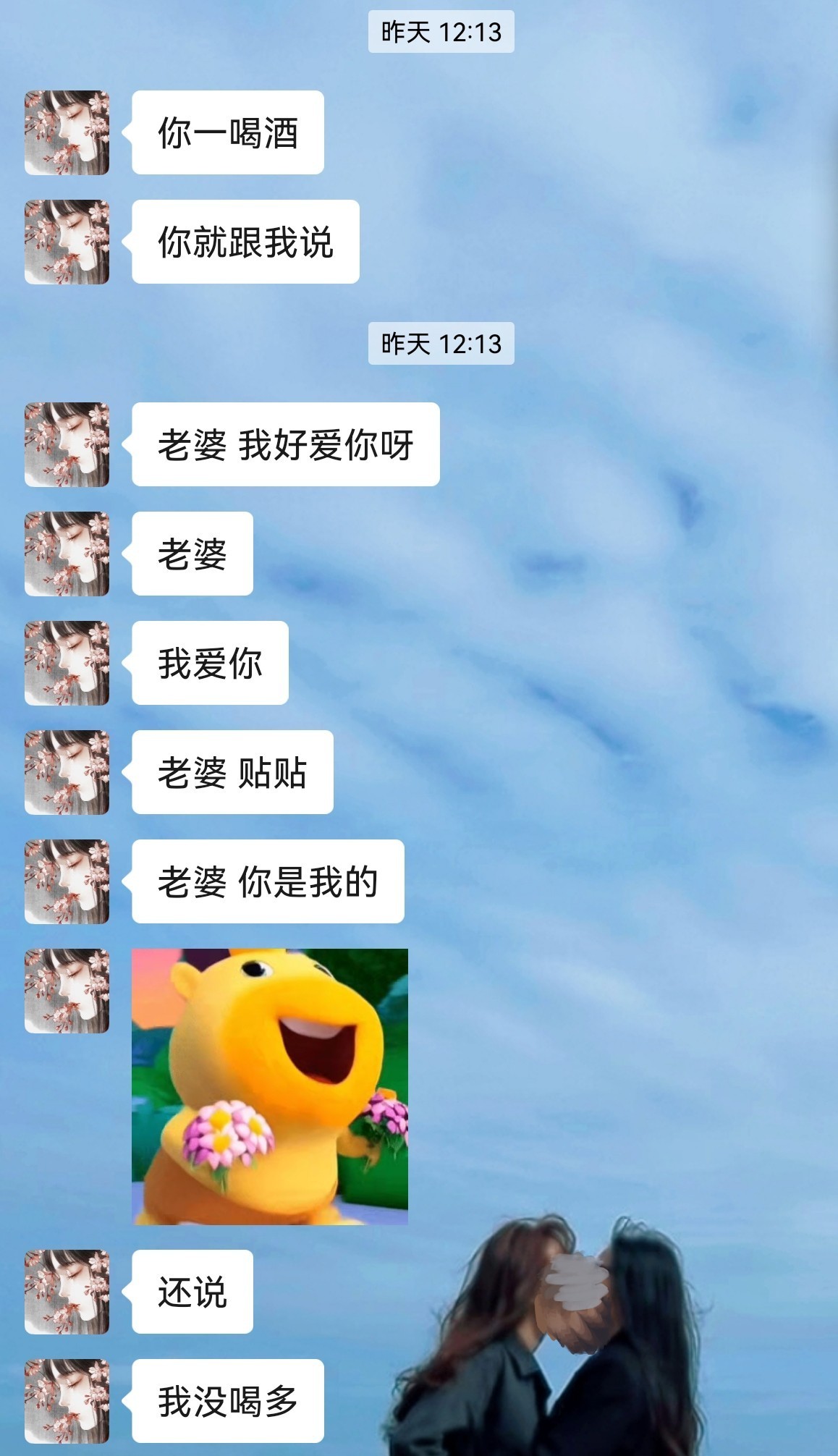Open the avatar next to "老婆 贴贴"

[67, 772]
